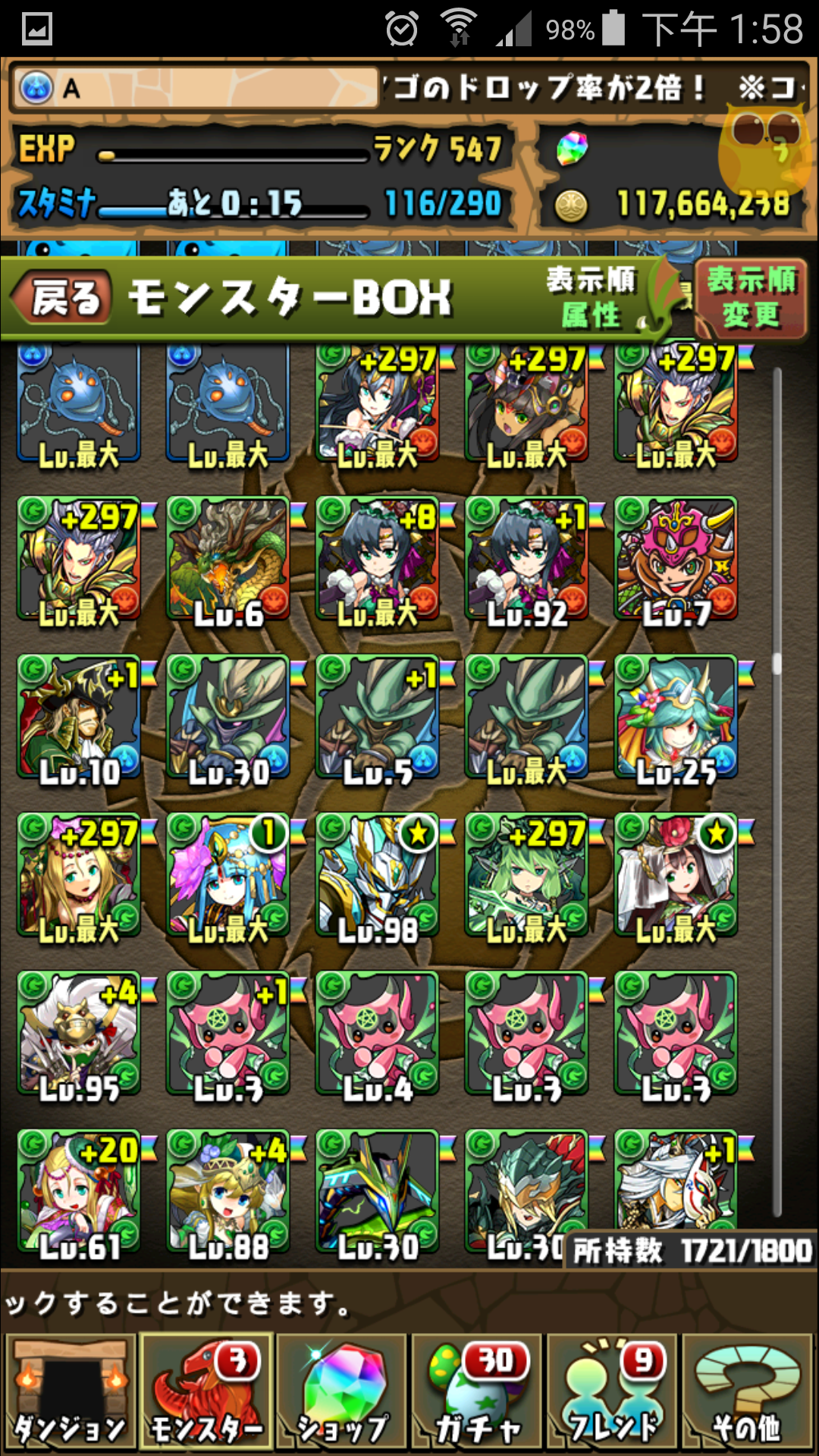
Task: Open the ダンジョン tab
Action: point(71,1393)
